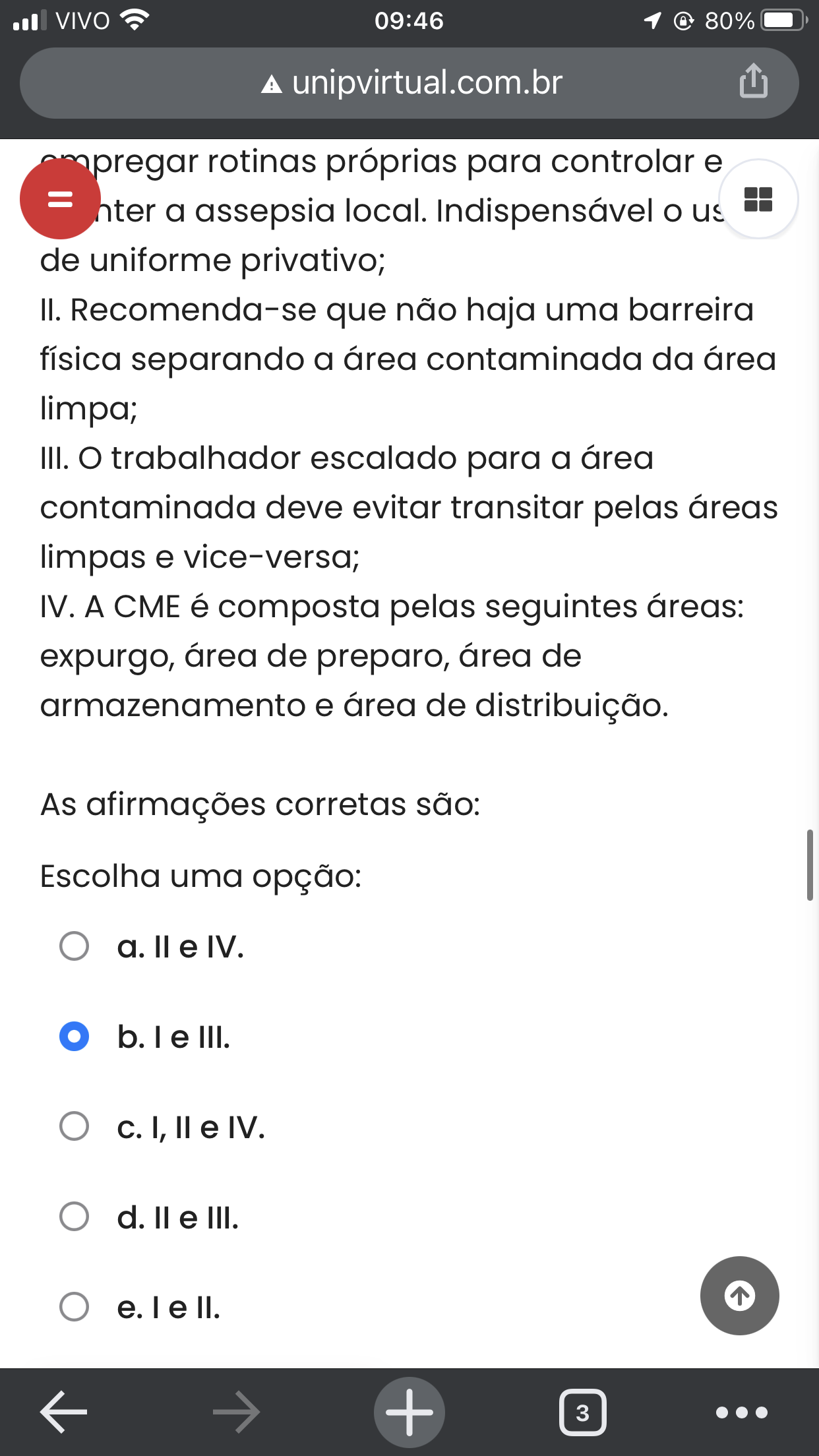This screenshot has height=1456, width=819.
Task: Open the browser's three-dot menu
Action: coord(742,1412)
